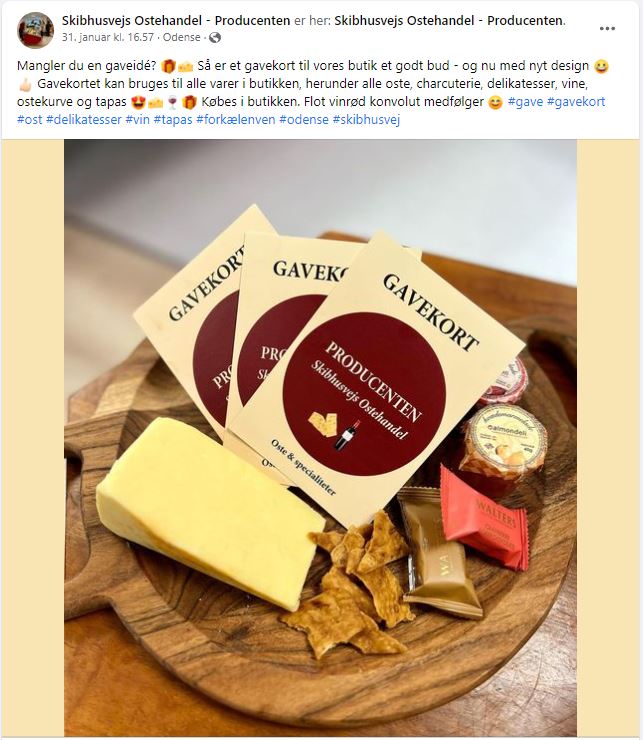This screenshot has height=740, width=643.
Task: Open the #skibhusvej hashtag
Action: click(364, 120)
